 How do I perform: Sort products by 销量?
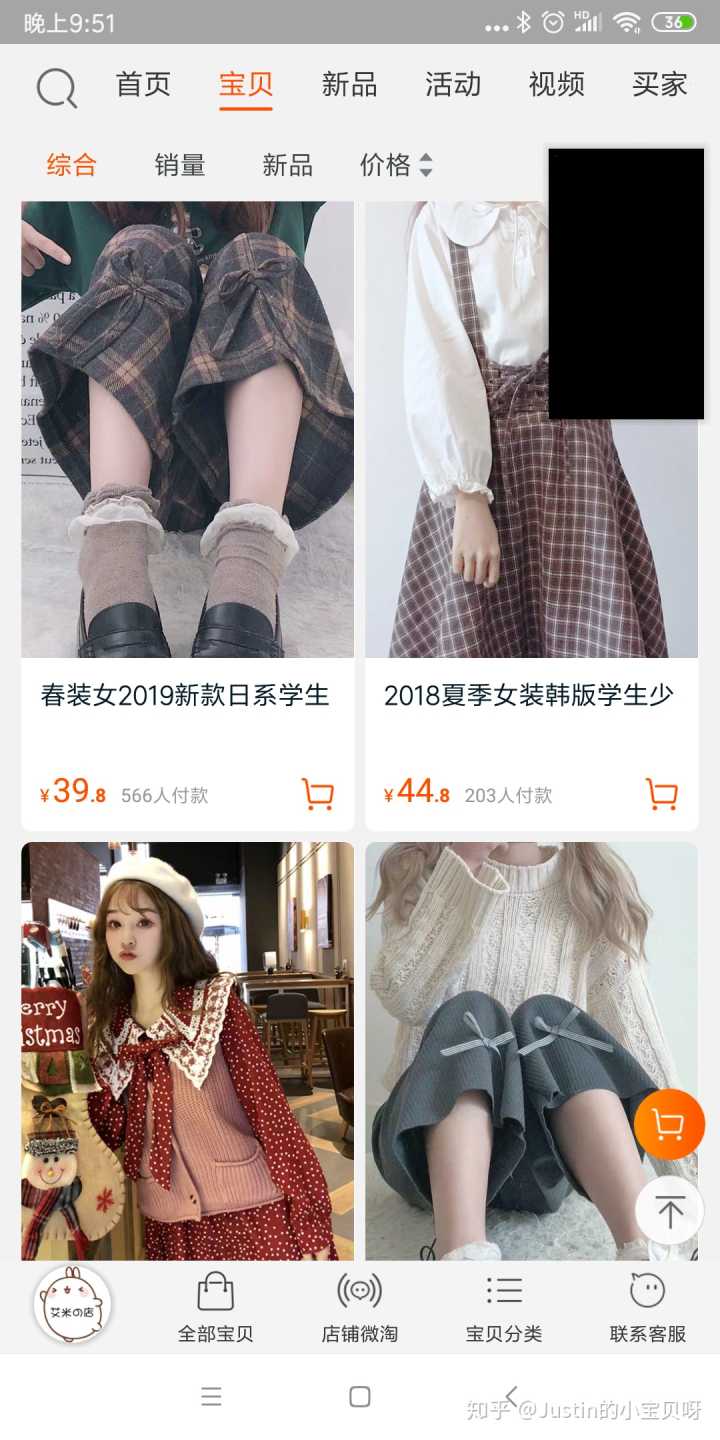180,165
